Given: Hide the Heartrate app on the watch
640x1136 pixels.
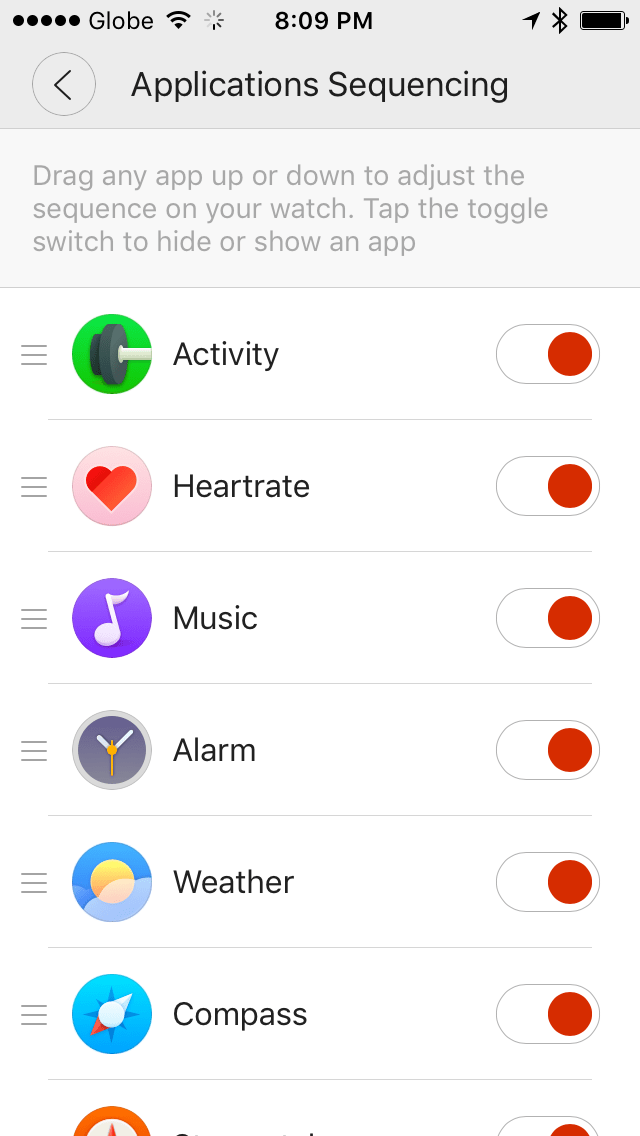Looking at the screenshot, I should (548, 486).
